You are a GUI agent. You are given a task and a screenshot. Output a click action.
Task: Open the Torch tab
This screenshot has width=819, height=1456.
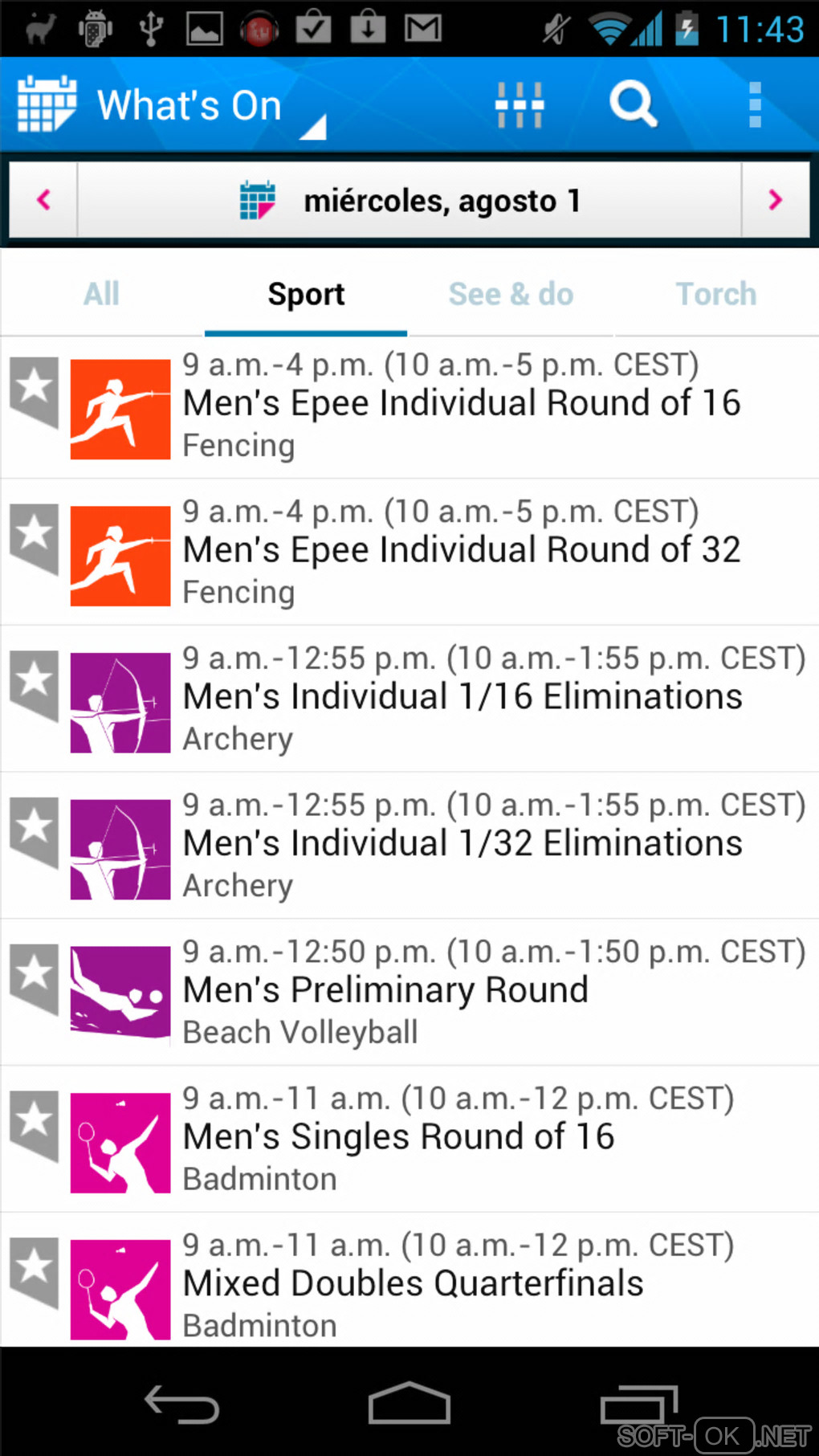[x=715, y=294]
